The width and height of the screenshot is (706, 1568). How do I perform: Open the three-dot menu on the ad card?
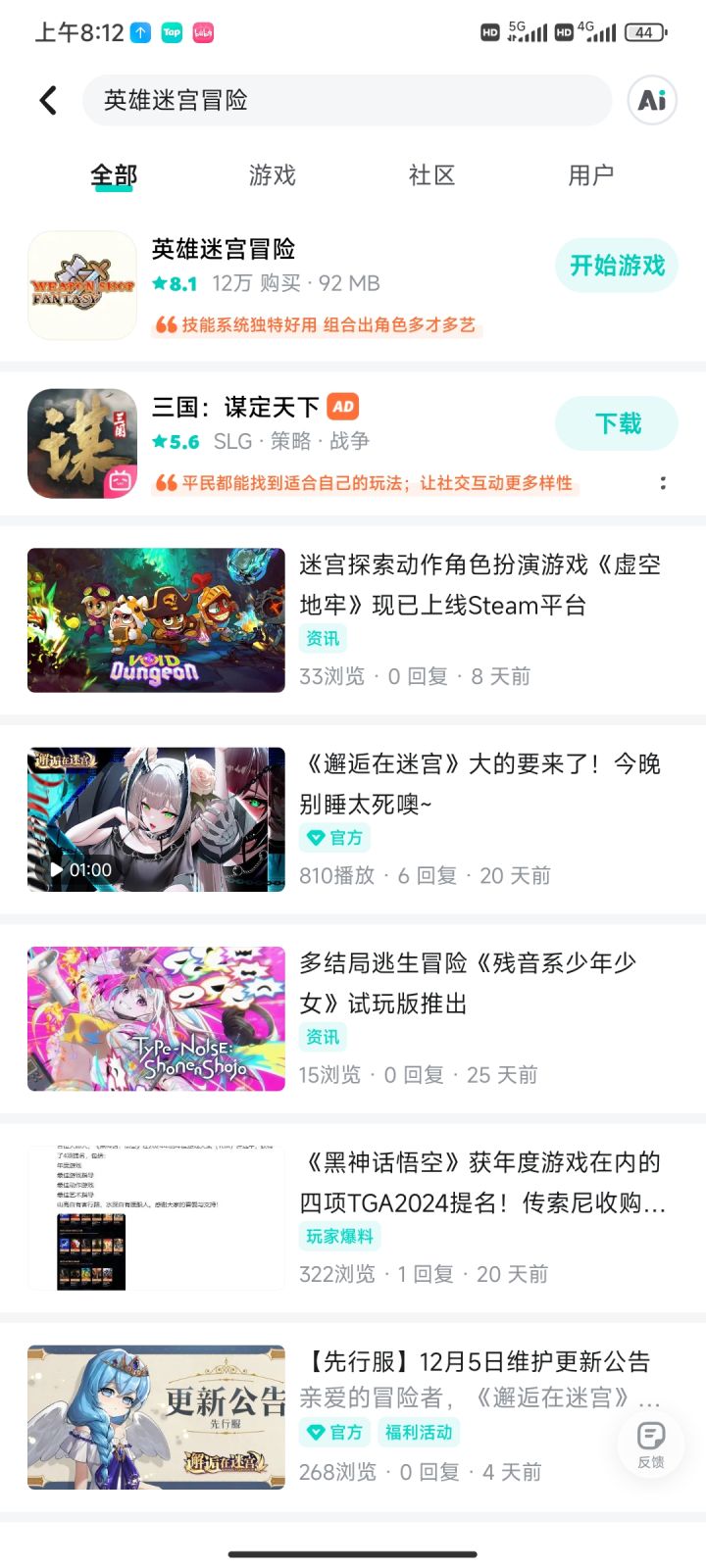(663, 483)
